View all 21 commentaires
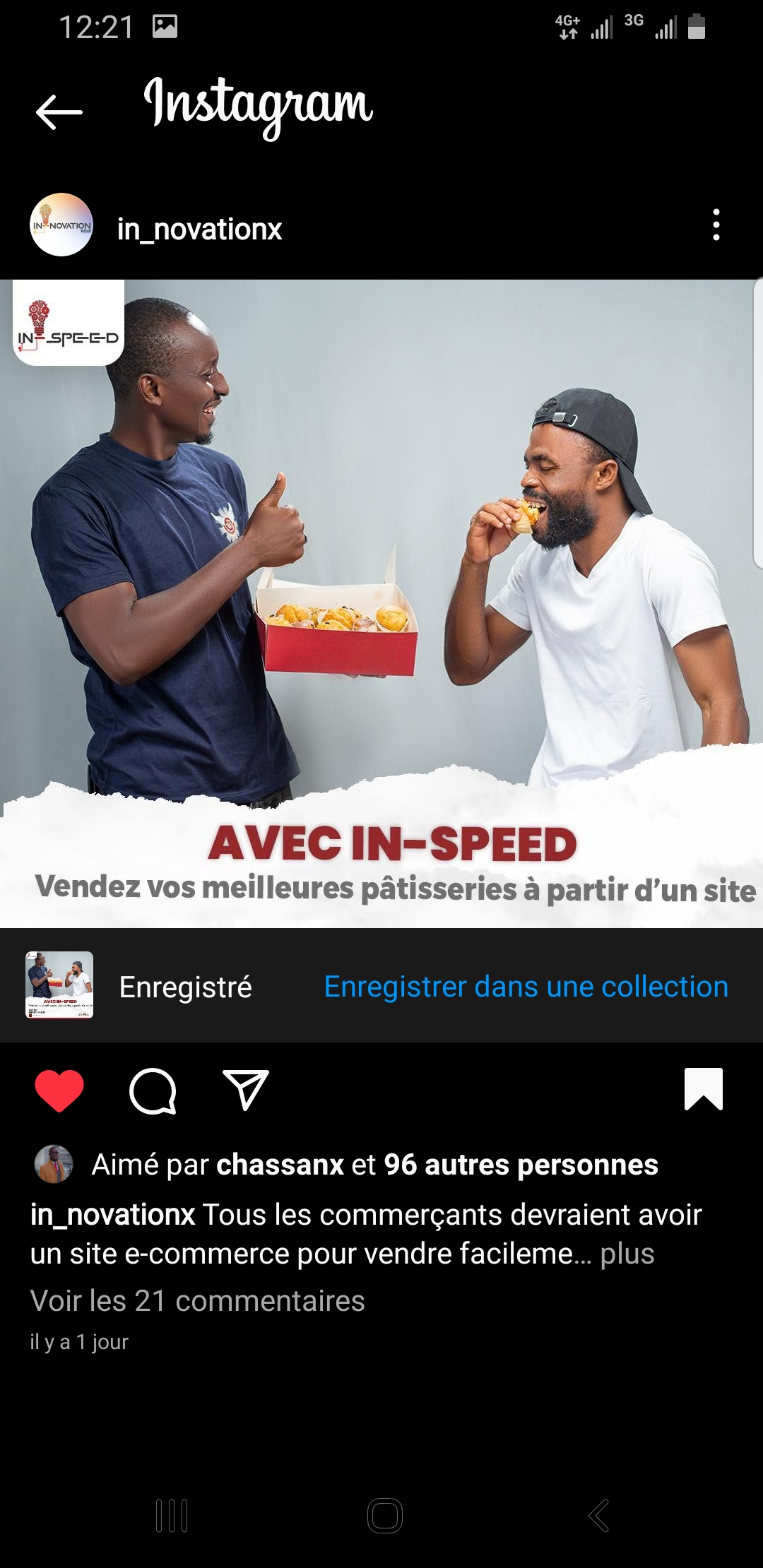This screenshot has height=1568, width=763. (197, 1300)
